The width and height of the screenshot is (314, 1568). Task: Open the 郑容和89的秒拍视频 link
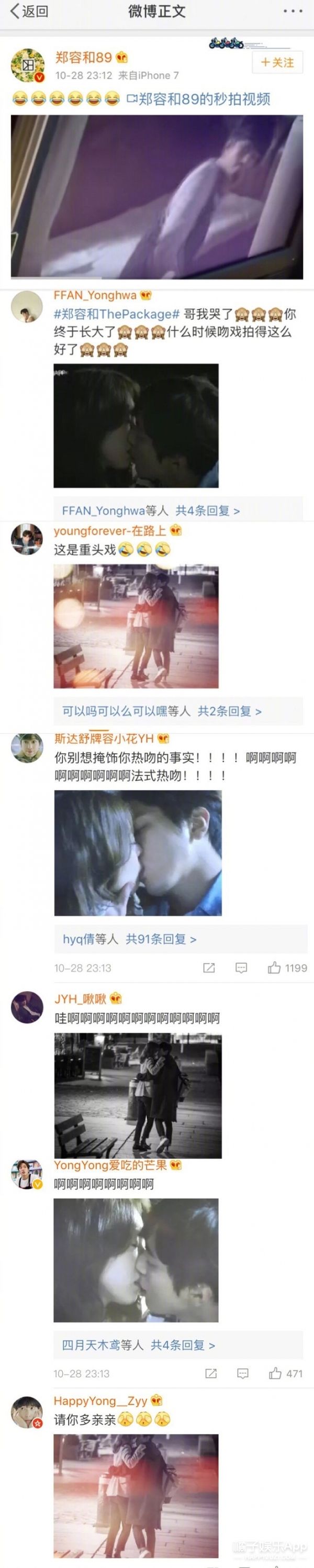click(x=198, y=99)
